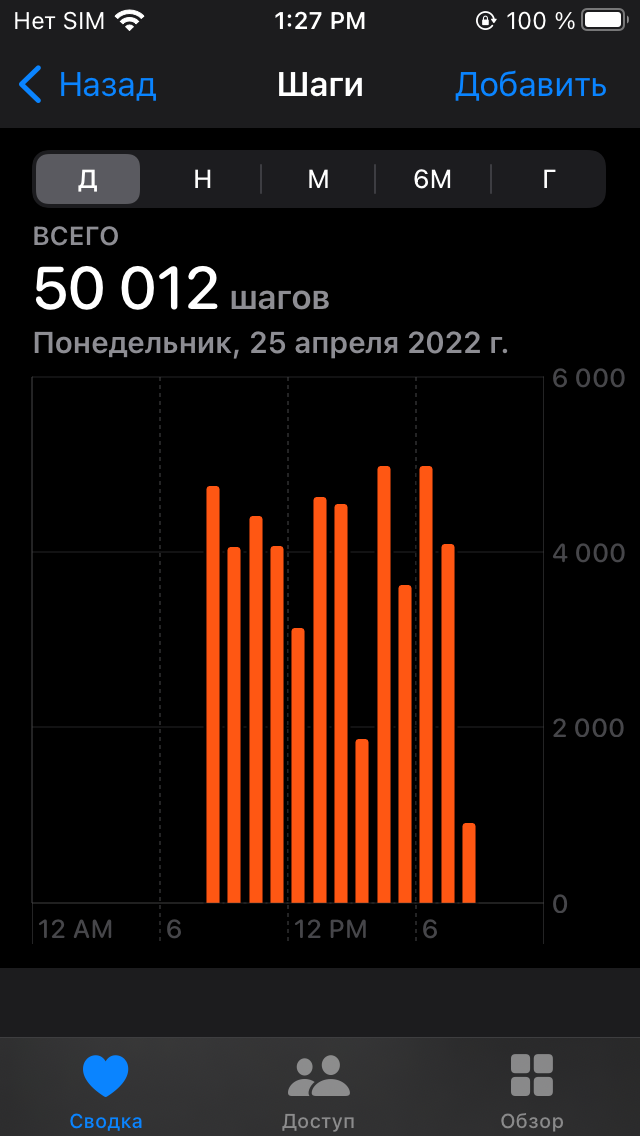This screenshot has width=640, height=1136.
Task: Switch to the Г year view
Action: (548, 180)
